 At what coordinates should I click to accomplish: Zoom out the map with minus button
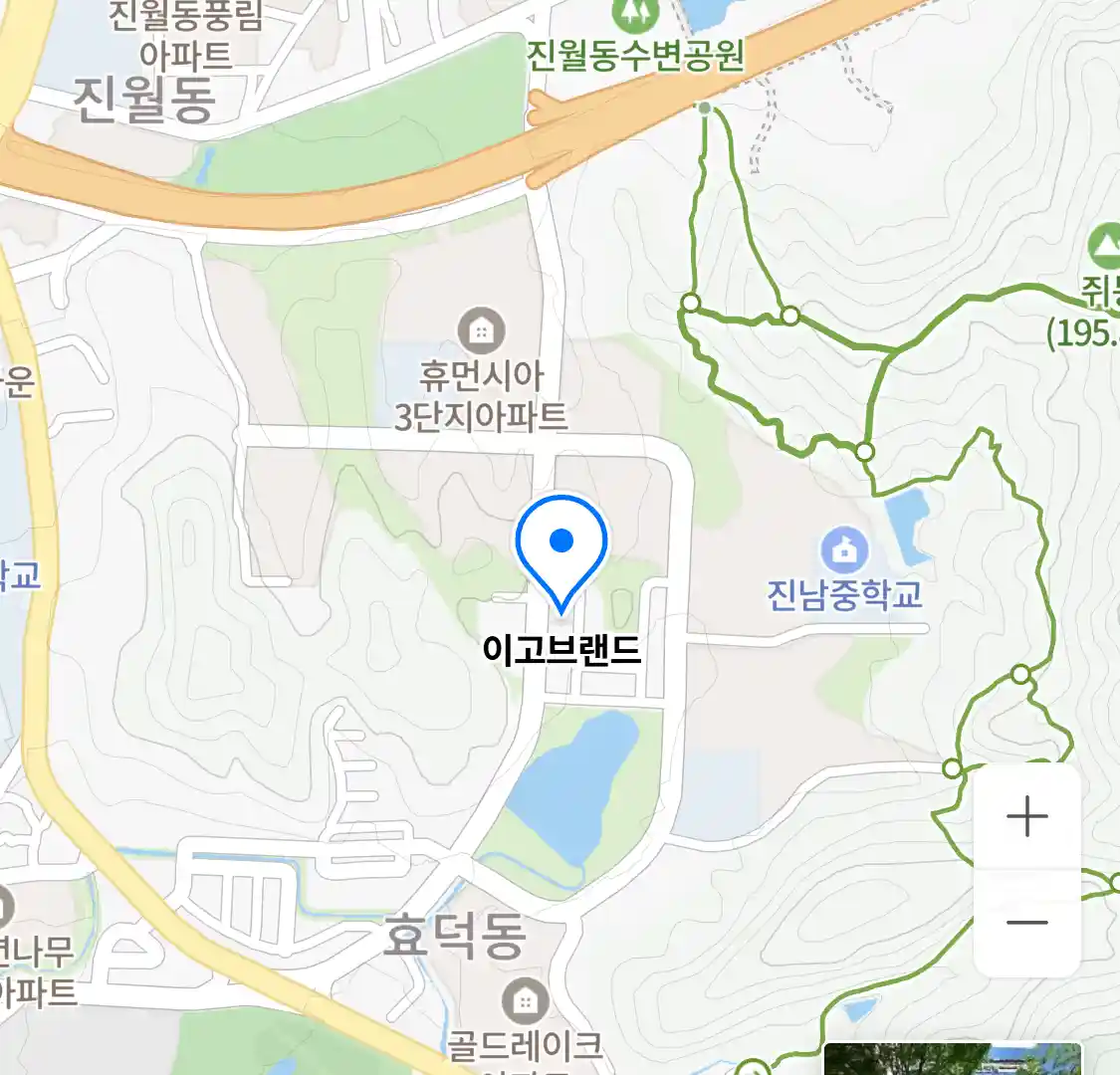(1026, 923)
